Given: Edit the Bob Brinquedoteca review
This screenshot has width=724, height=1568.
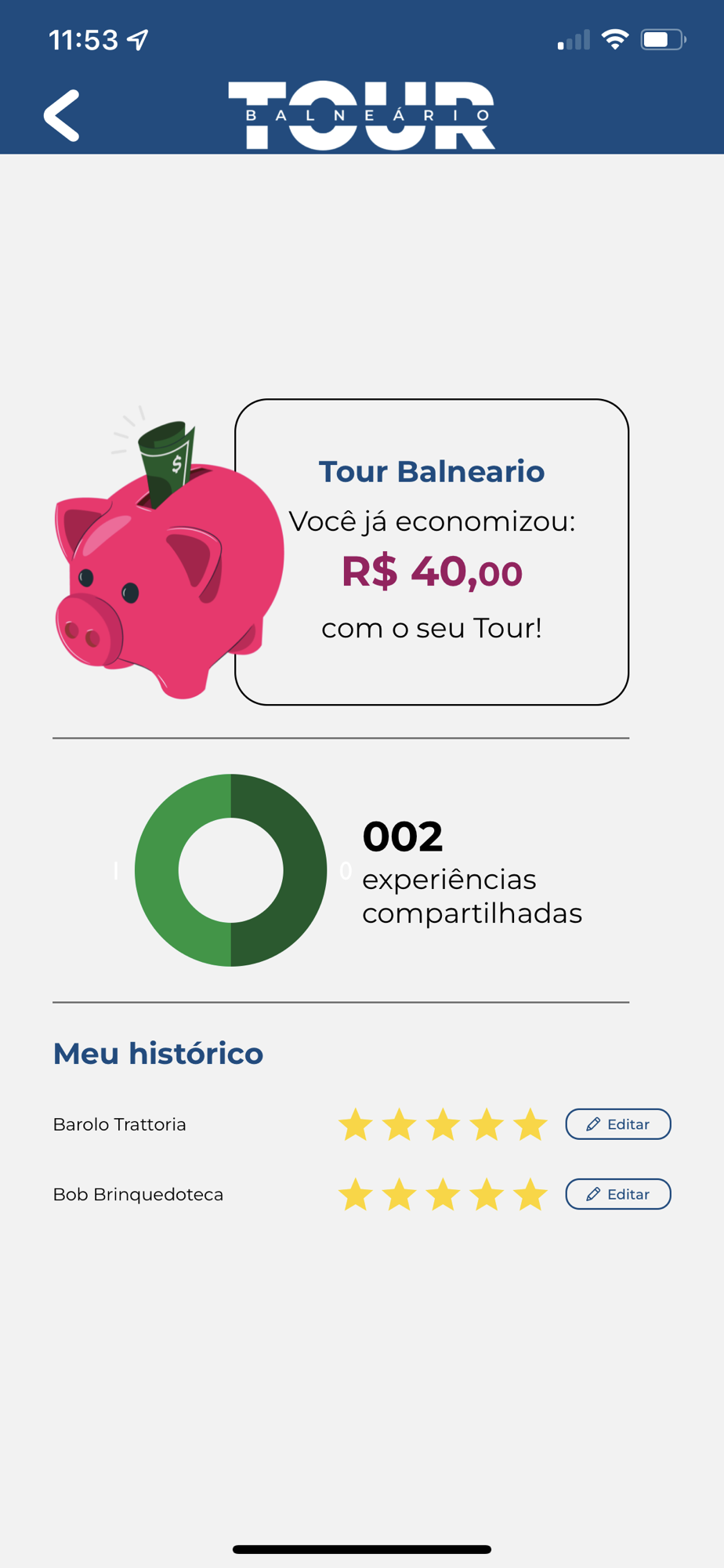Looking at the screenshot, I should coord(617,1194).
